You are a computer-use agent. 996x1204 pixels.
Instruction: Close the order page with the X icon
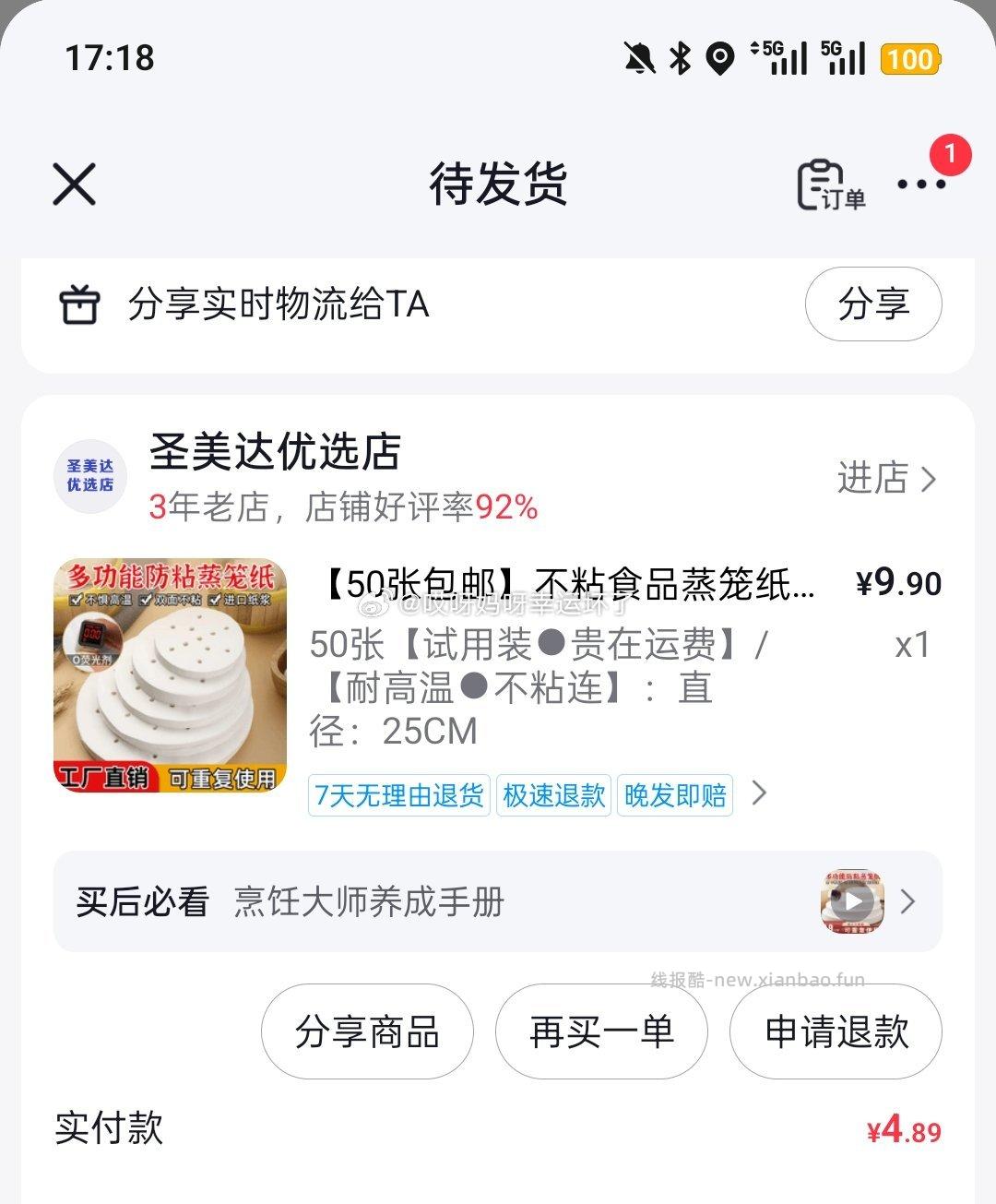74,184
